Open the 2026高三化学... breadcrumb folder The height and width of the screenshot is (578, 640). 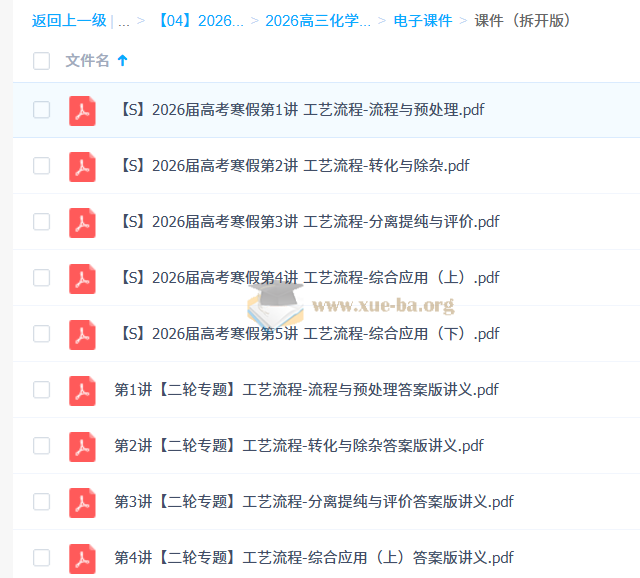point(317,20)
